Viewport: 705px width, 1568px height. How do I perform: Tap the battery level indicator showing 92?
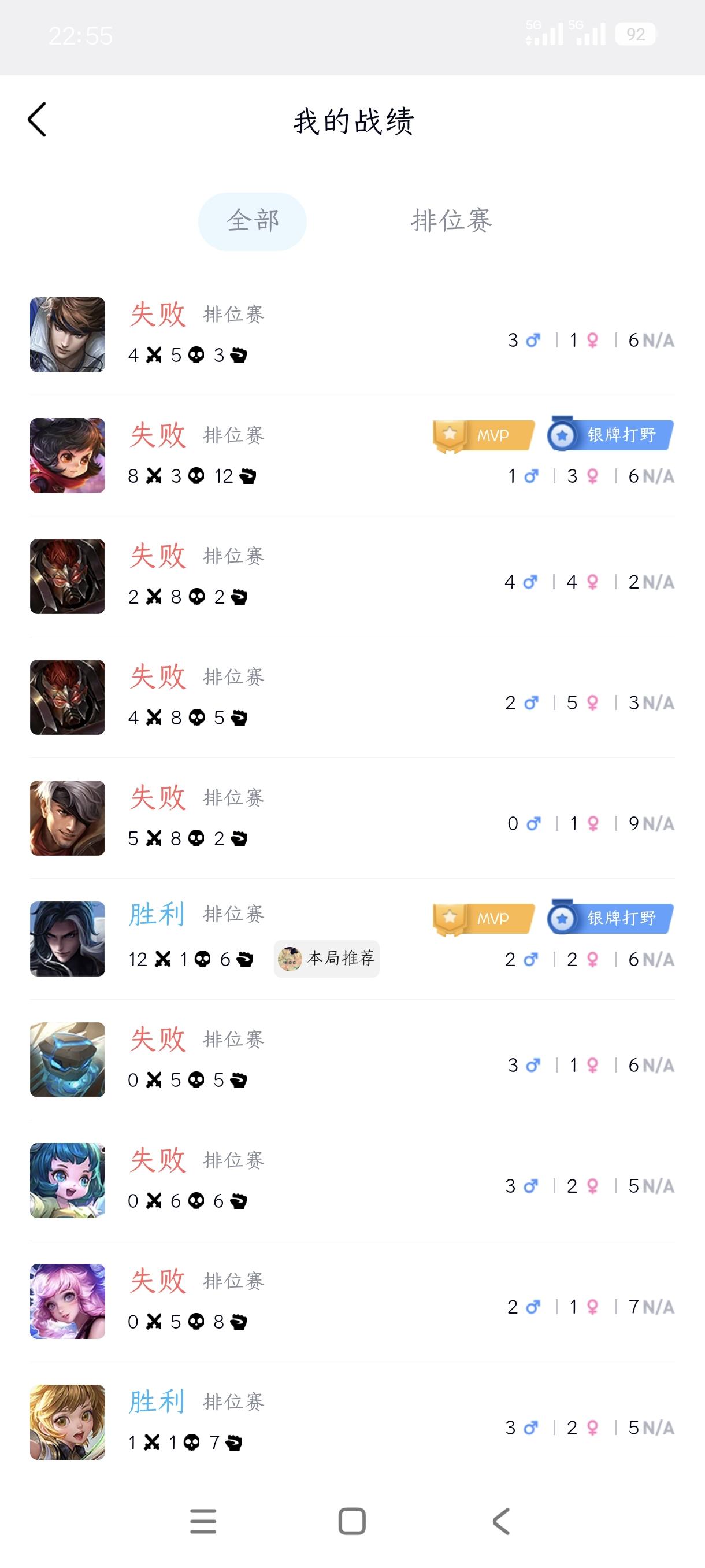click(636, 35)
